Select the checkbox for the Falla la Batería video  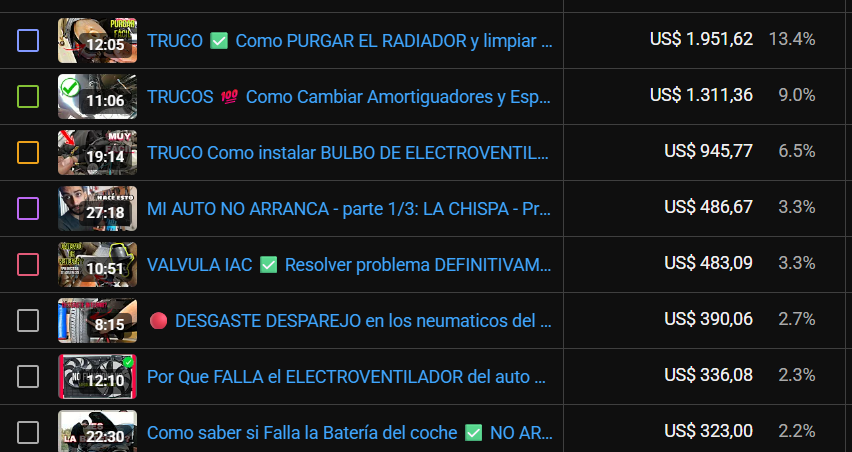(x=28, y=433)
